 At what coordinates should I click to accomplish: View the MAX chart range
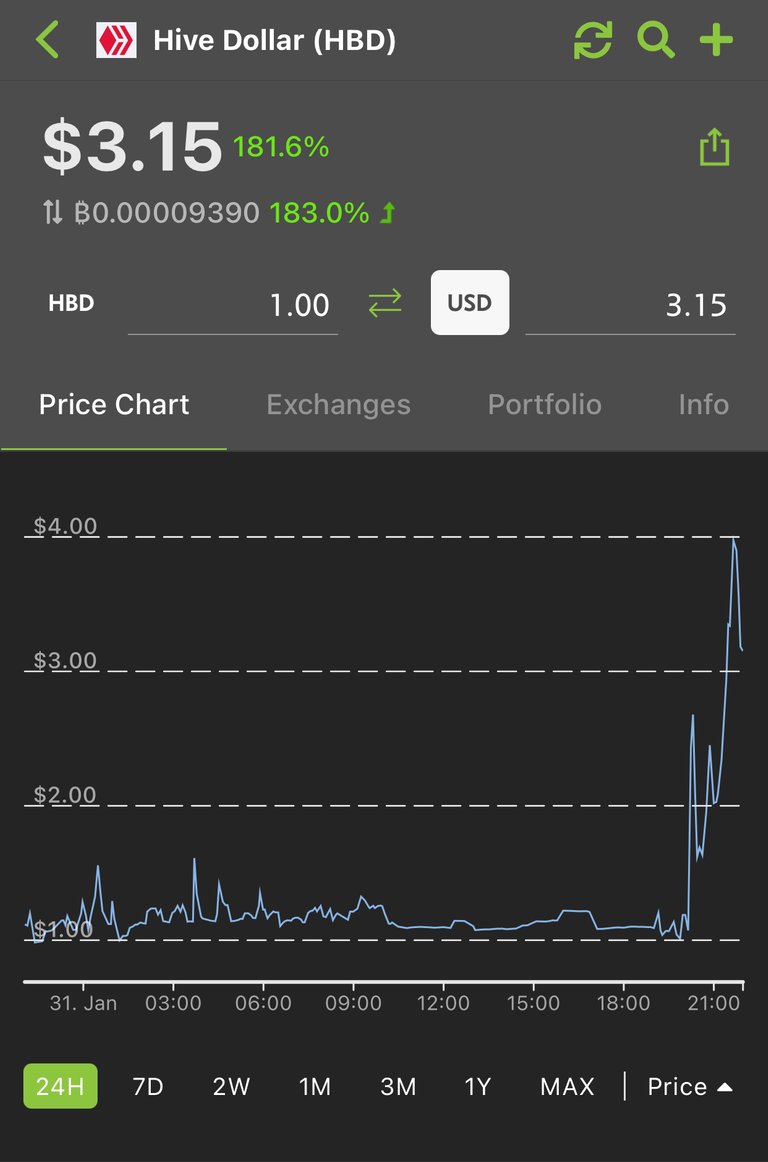pos(567,1086)
